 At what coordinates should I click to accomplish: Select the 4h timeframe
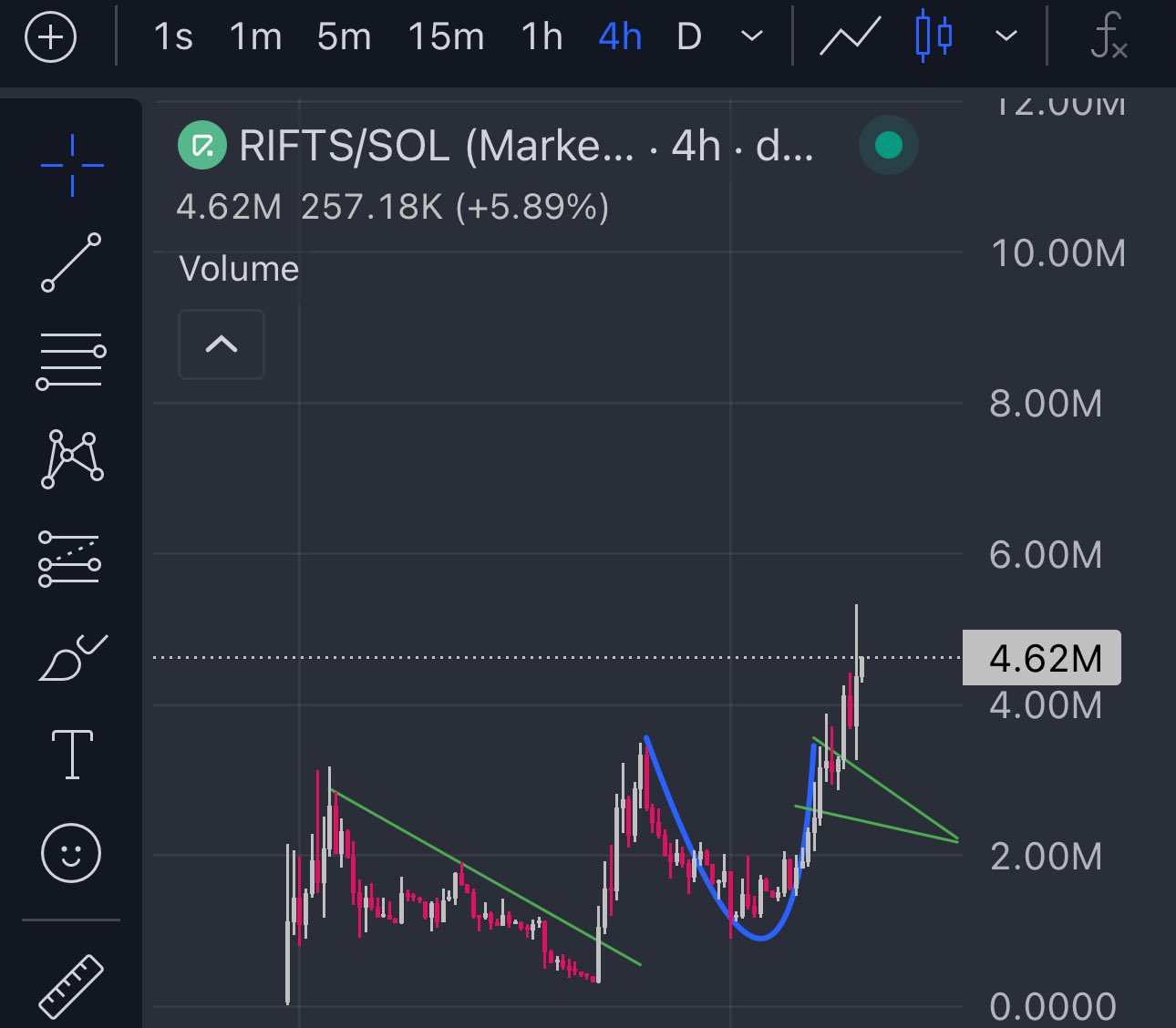(620, 37)
